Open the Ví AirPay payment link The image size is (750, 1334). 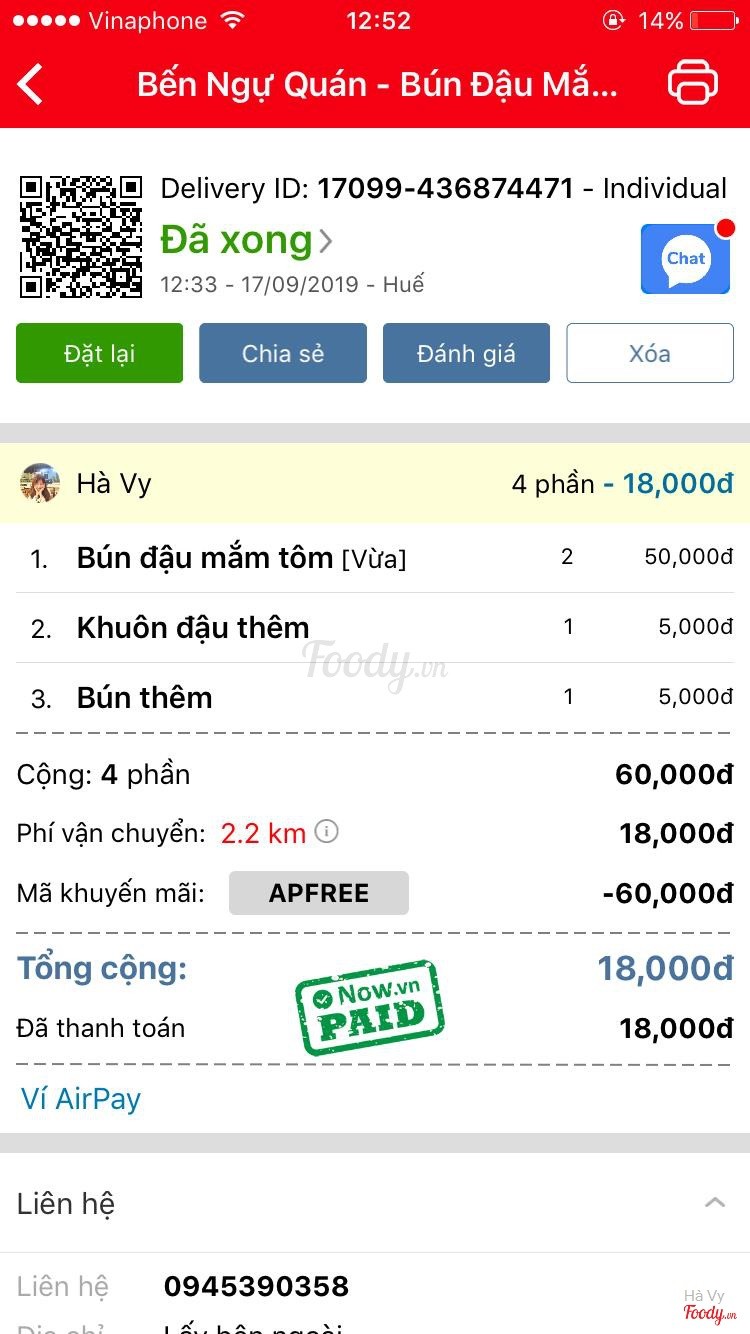click(81, 1099)
